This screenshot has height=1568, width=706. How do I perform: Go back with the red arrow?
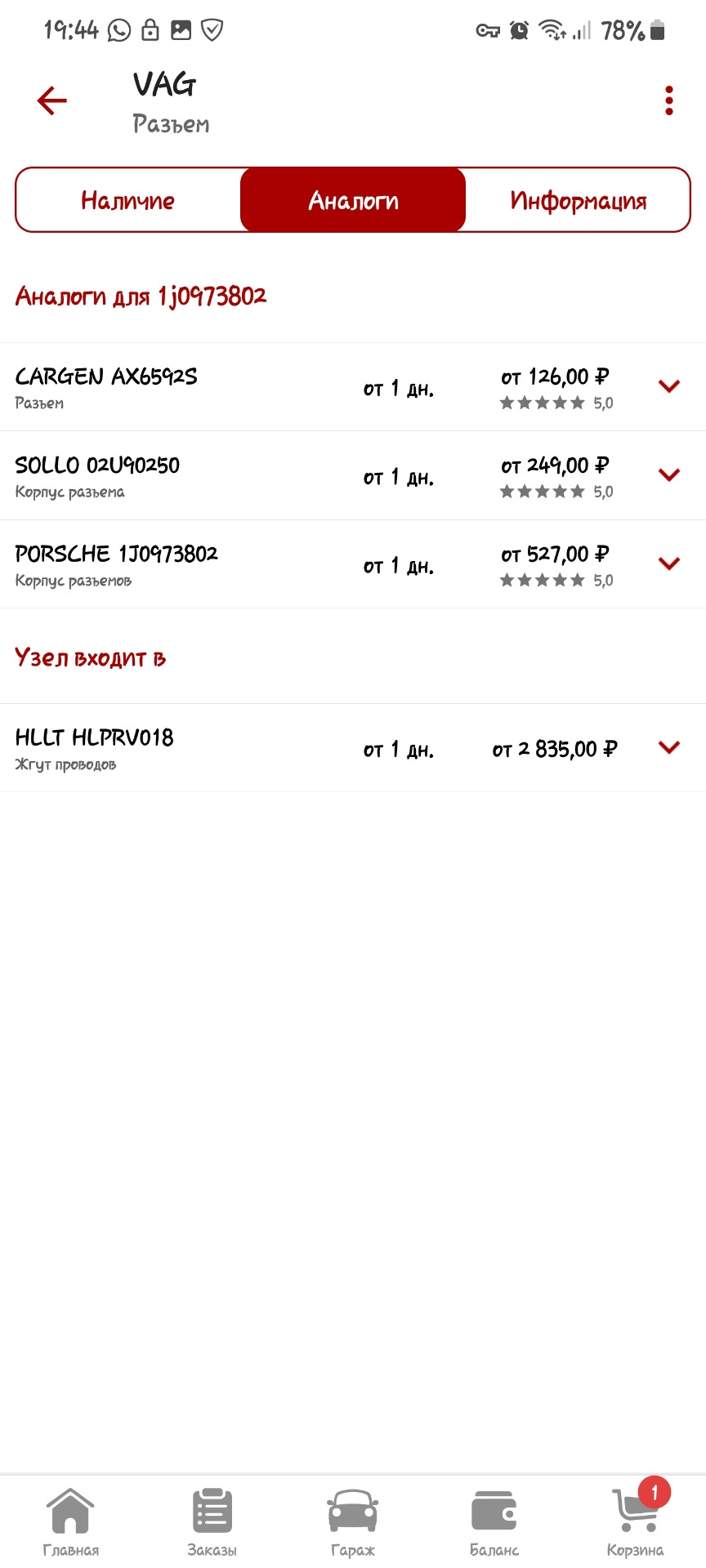tap(51, 100)
